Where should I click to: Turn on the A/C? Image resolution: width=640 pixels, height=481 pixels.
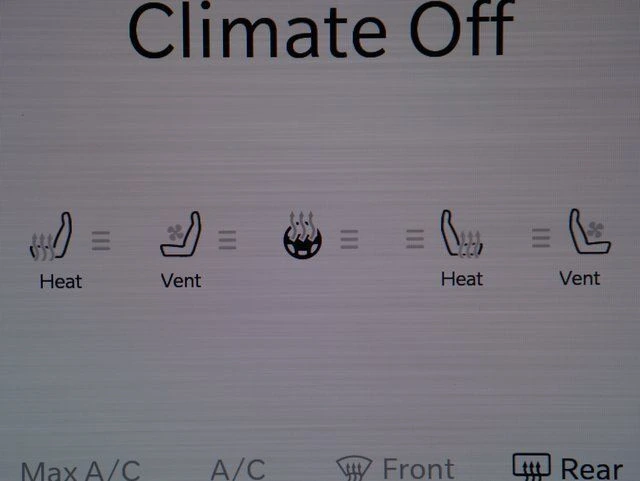[x=238, y=469]
